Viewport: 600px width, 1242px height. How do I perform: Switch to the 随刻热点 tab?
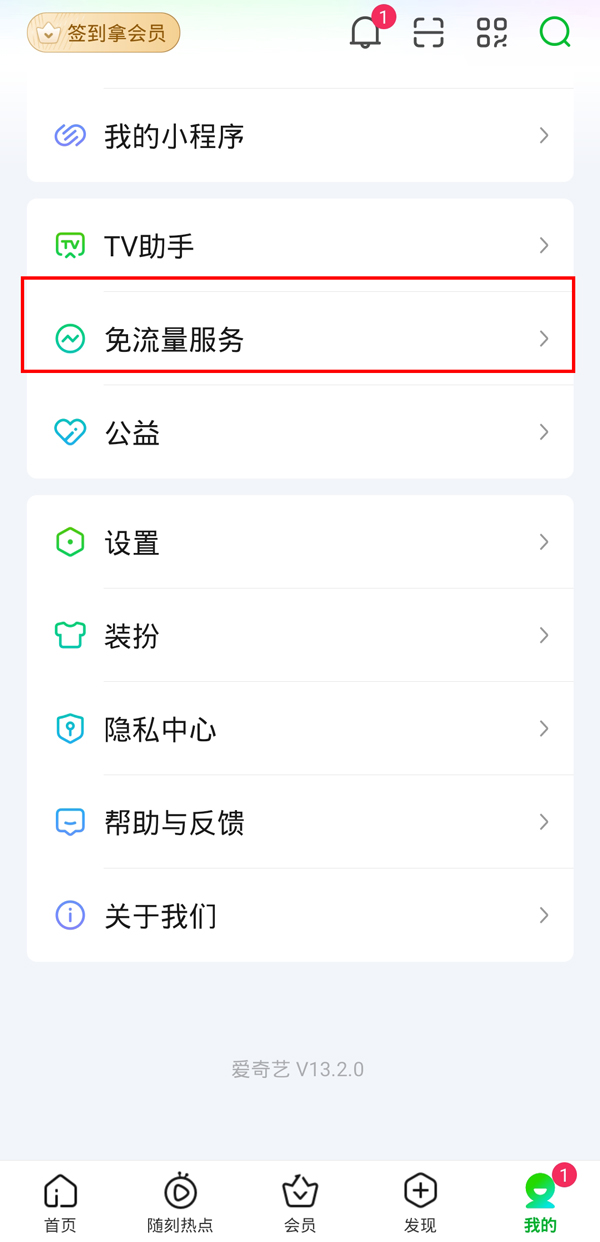(x=180, y=1203)
